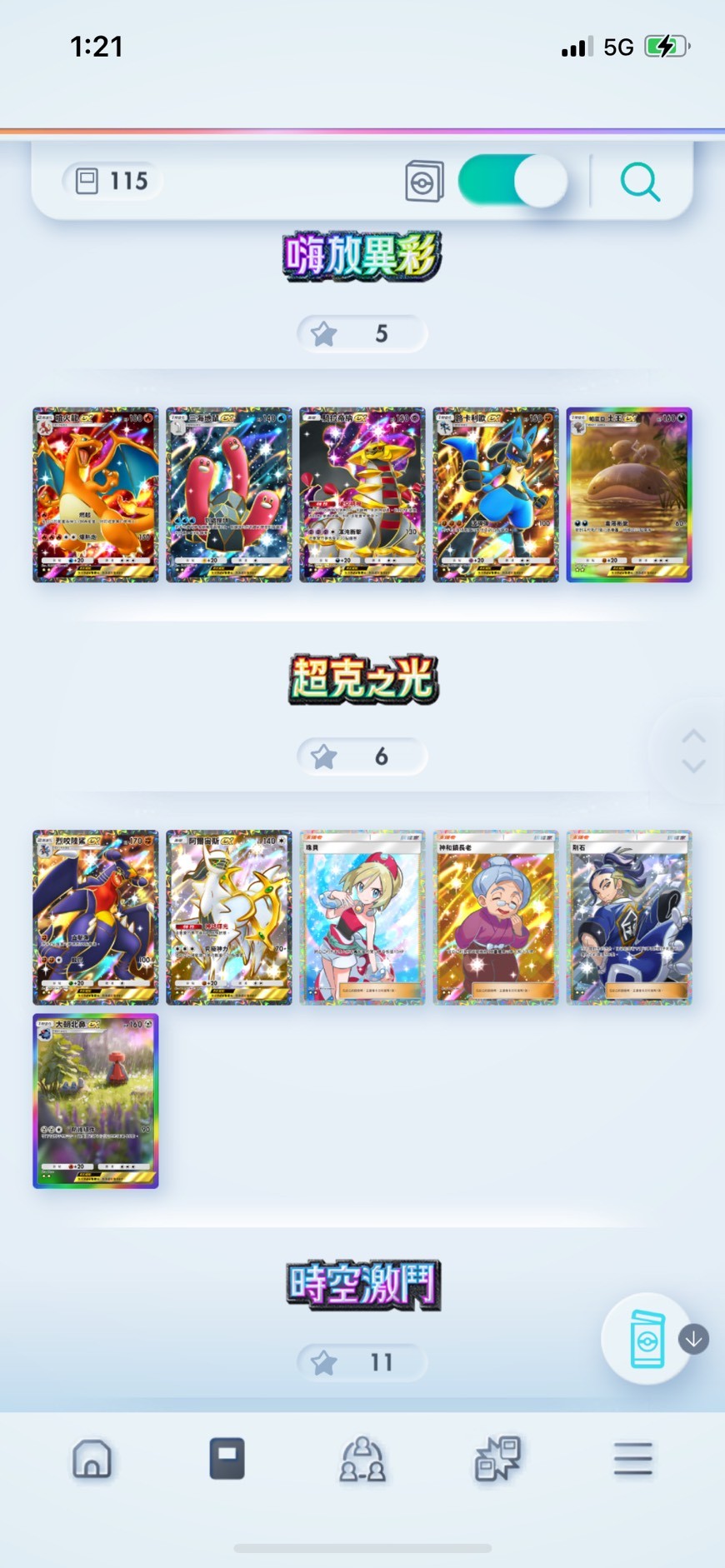The width and height of the screenshot is (725, 1568).
Task: View the Wugtrio ex card
Action: [x=229, y=495]
